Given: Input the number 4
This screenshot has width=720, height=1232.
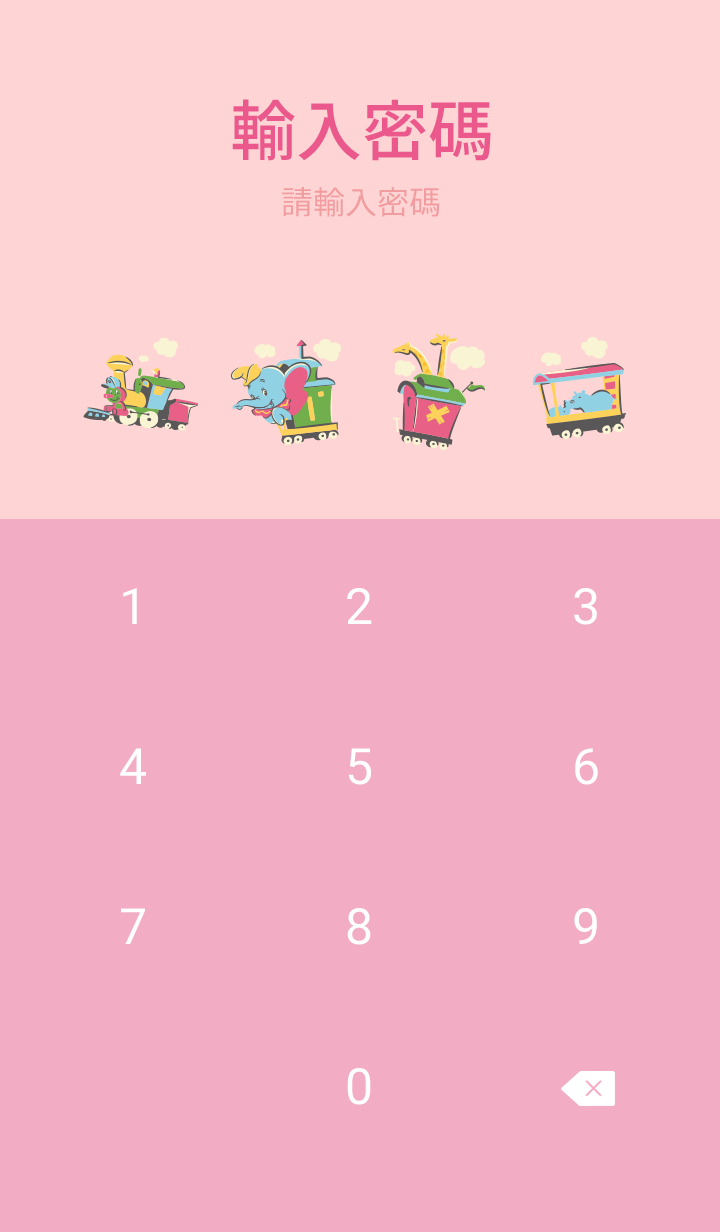Looking at the screenshot, I should point(132,767).
